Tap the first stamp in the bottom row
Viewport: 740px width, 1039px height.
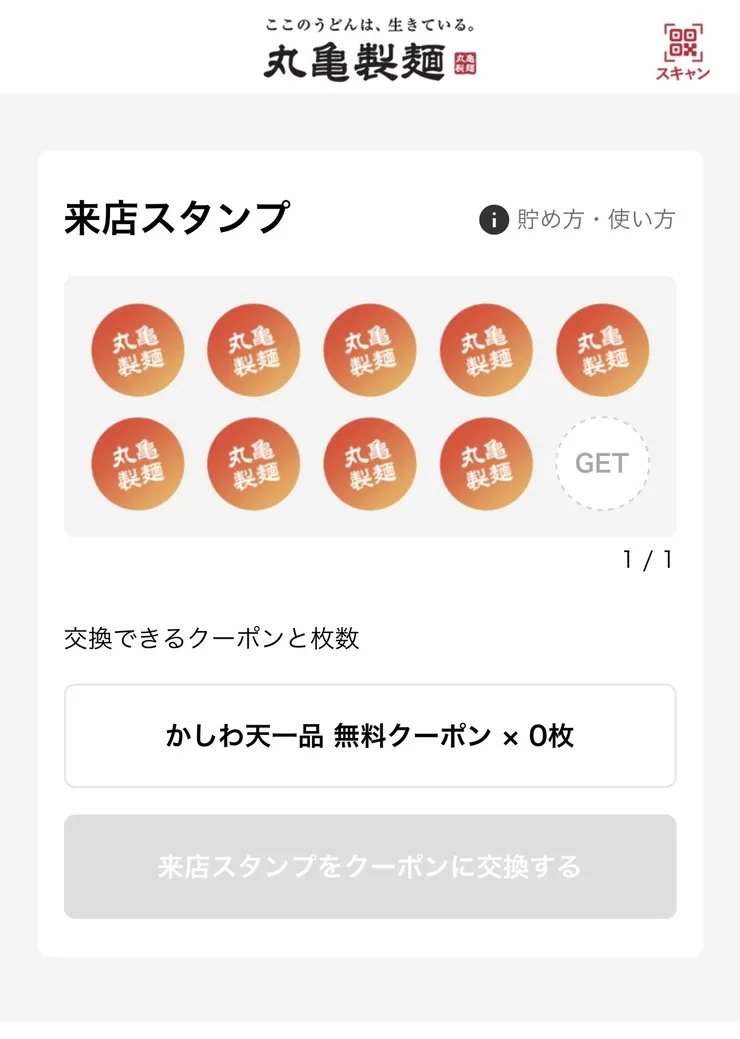point(137,463)
